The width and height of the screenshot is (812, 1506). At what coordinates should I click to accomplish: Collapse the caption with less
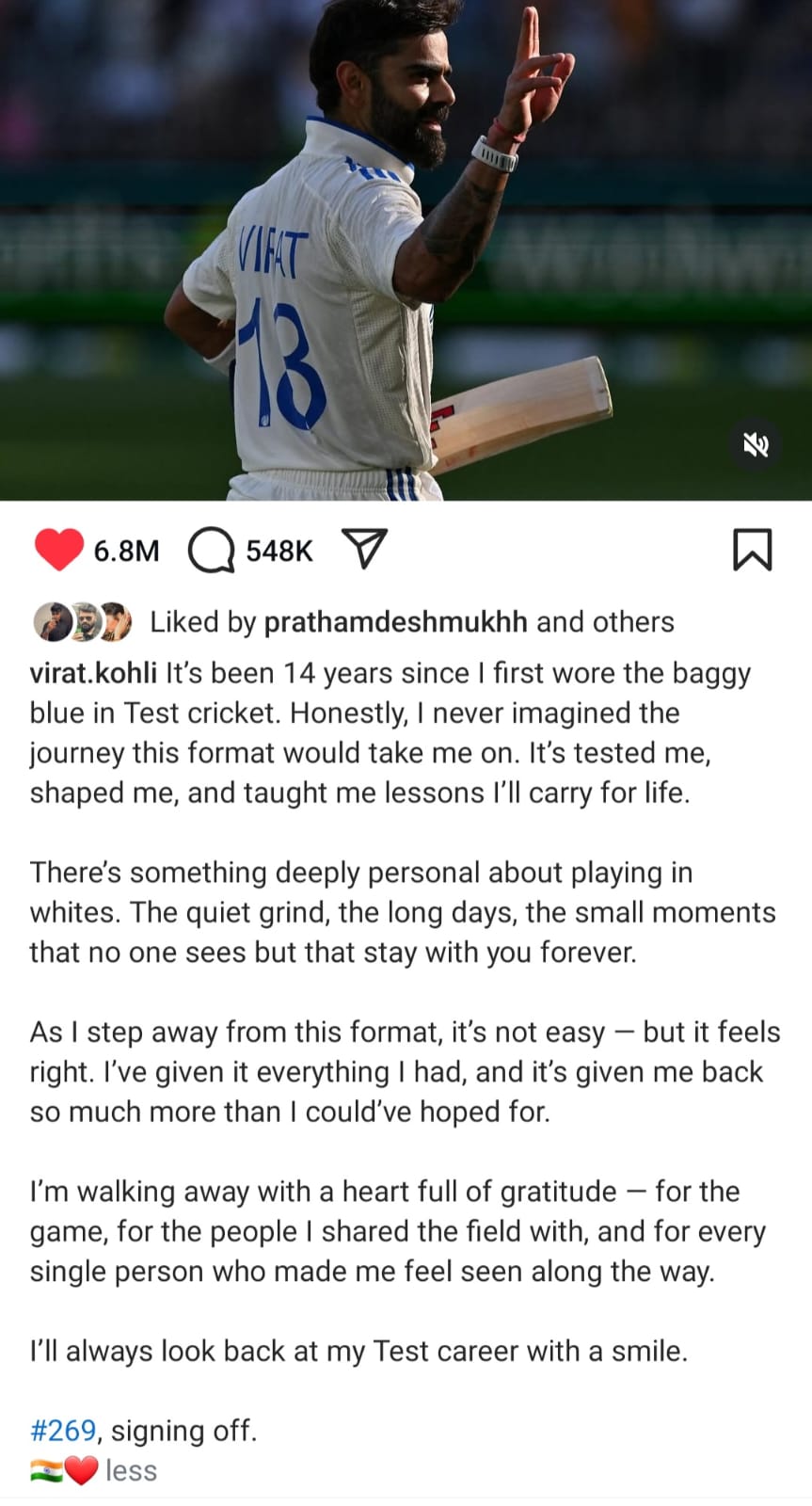(131, 1470)
